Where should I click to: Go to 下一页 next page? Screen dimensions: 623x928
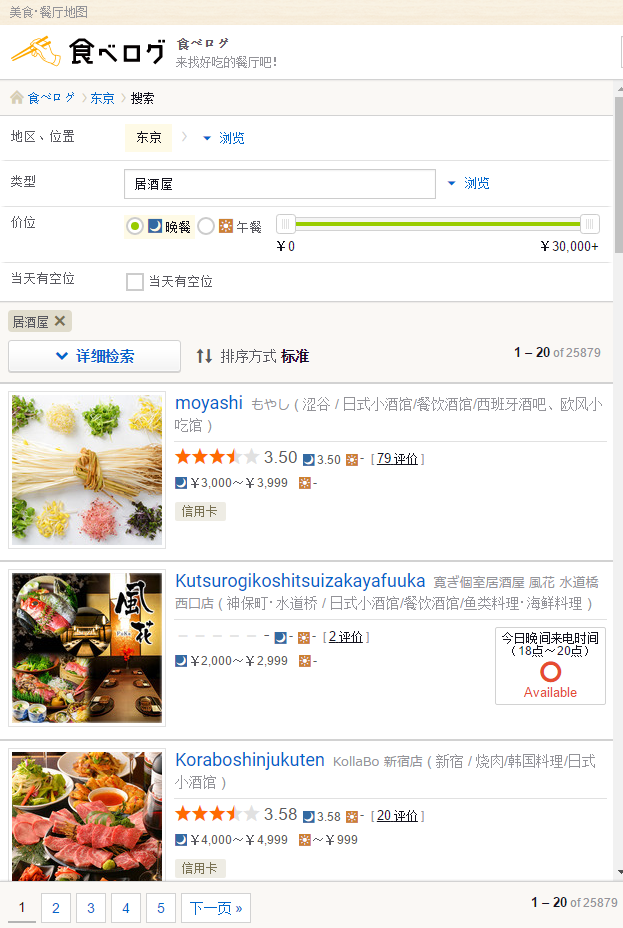(x=215, y=908)
